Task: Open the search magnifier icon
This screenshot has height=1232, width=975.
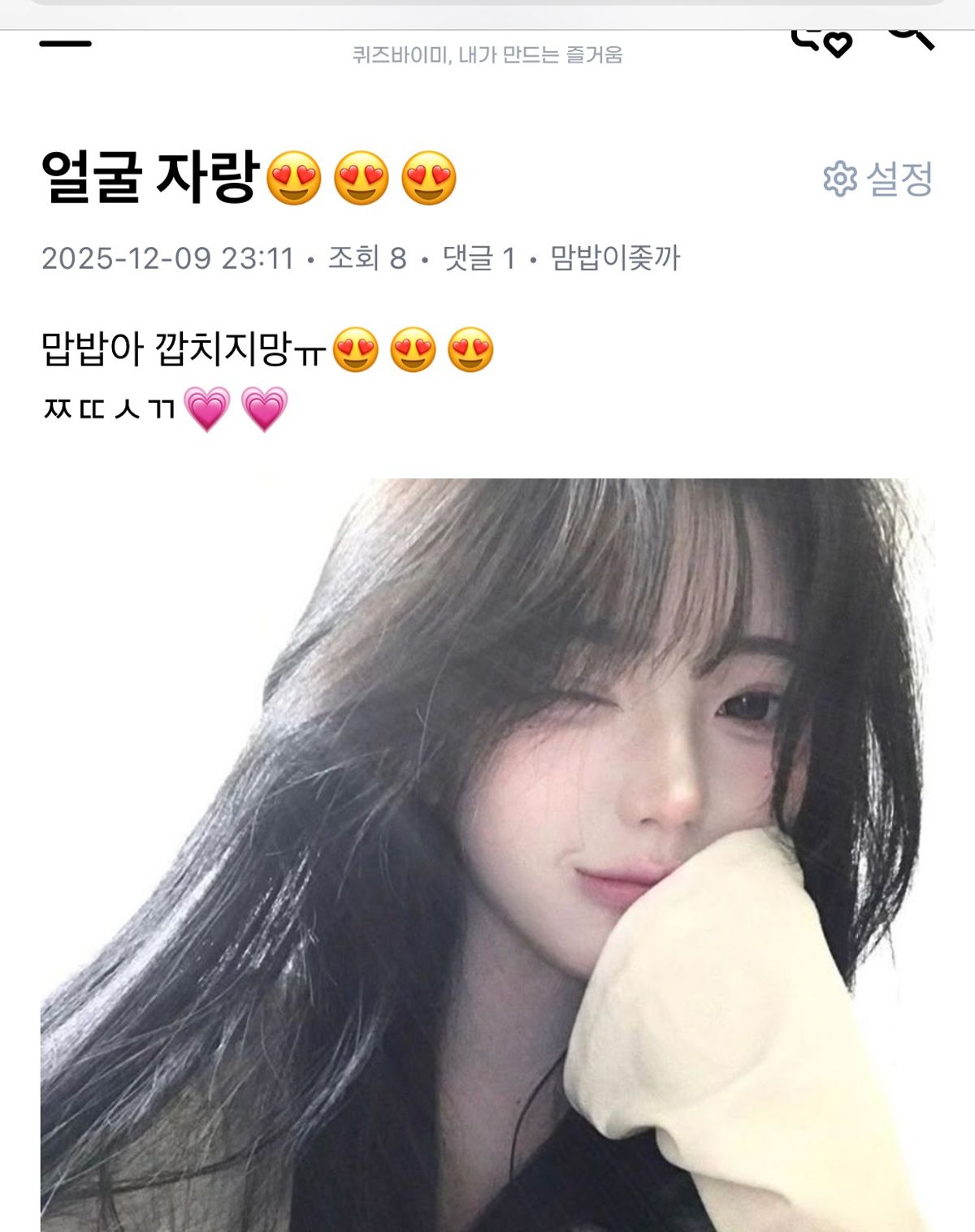Action: coord(910,37)
